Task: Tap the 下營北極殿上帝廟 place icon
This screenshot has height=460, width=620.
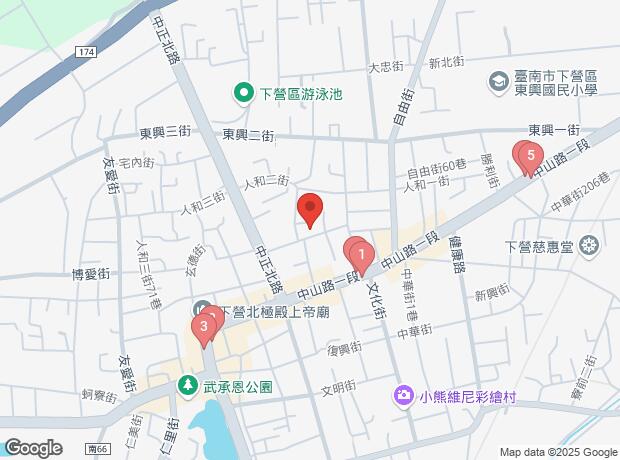Action: 204,311
